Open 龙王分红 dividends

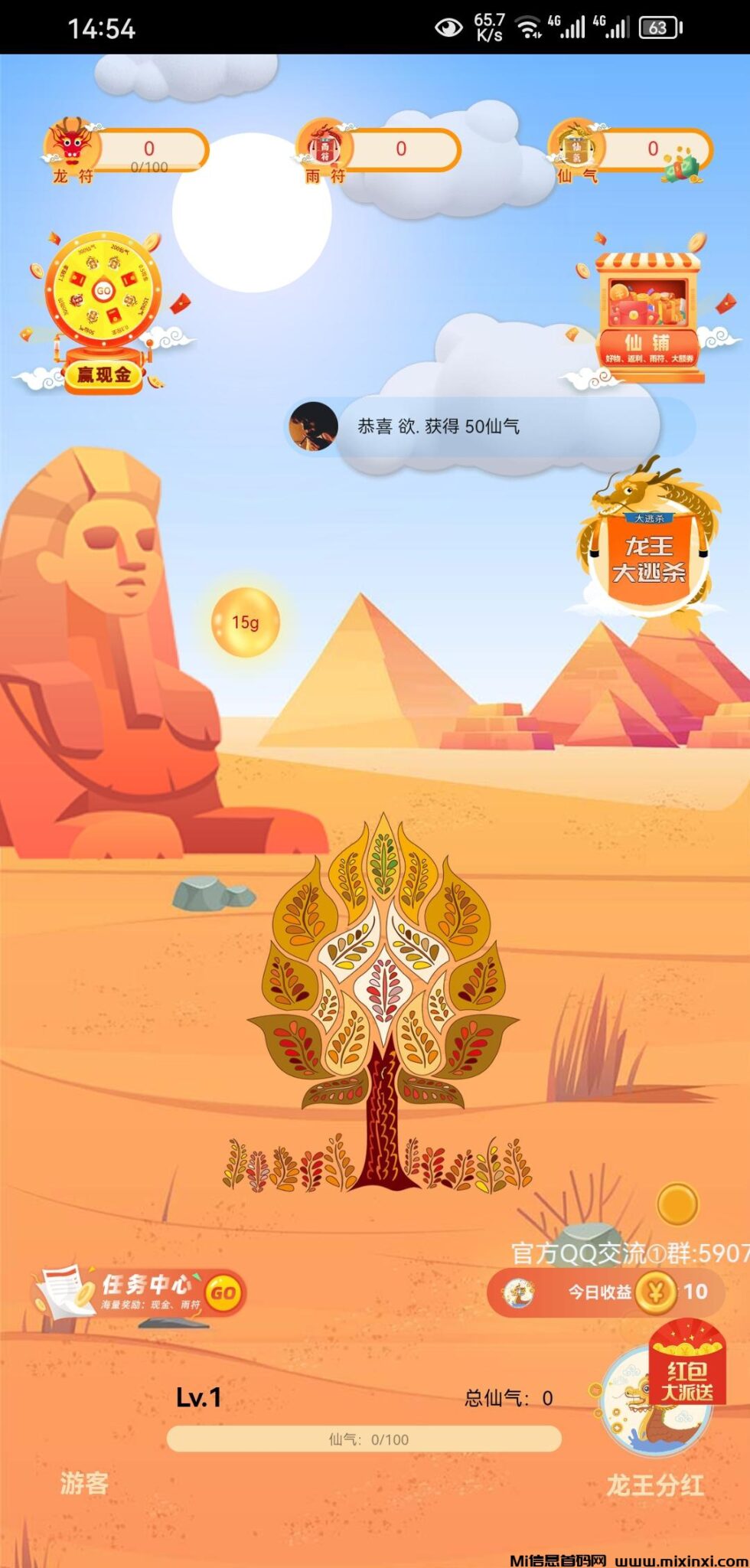(655, 1485)
